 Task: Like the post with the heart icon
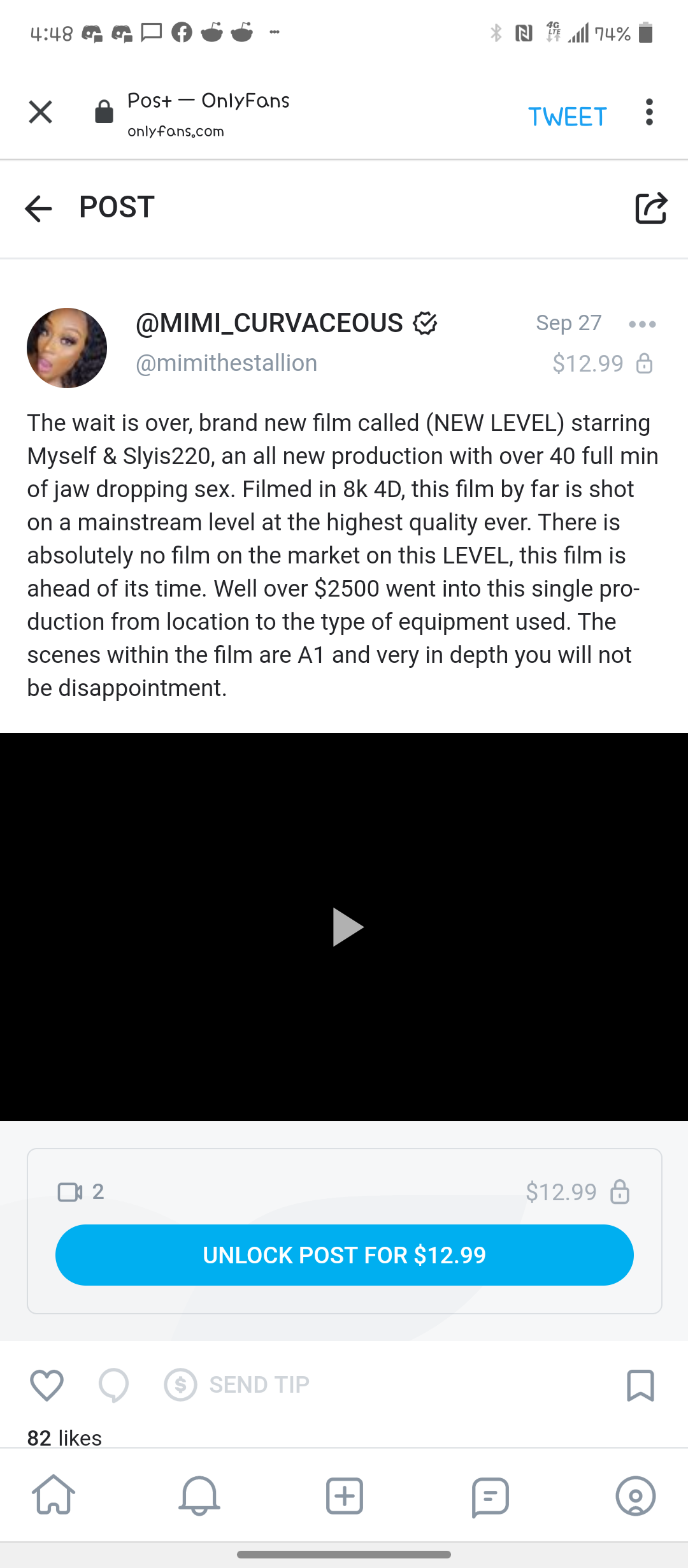(46, 1384)
